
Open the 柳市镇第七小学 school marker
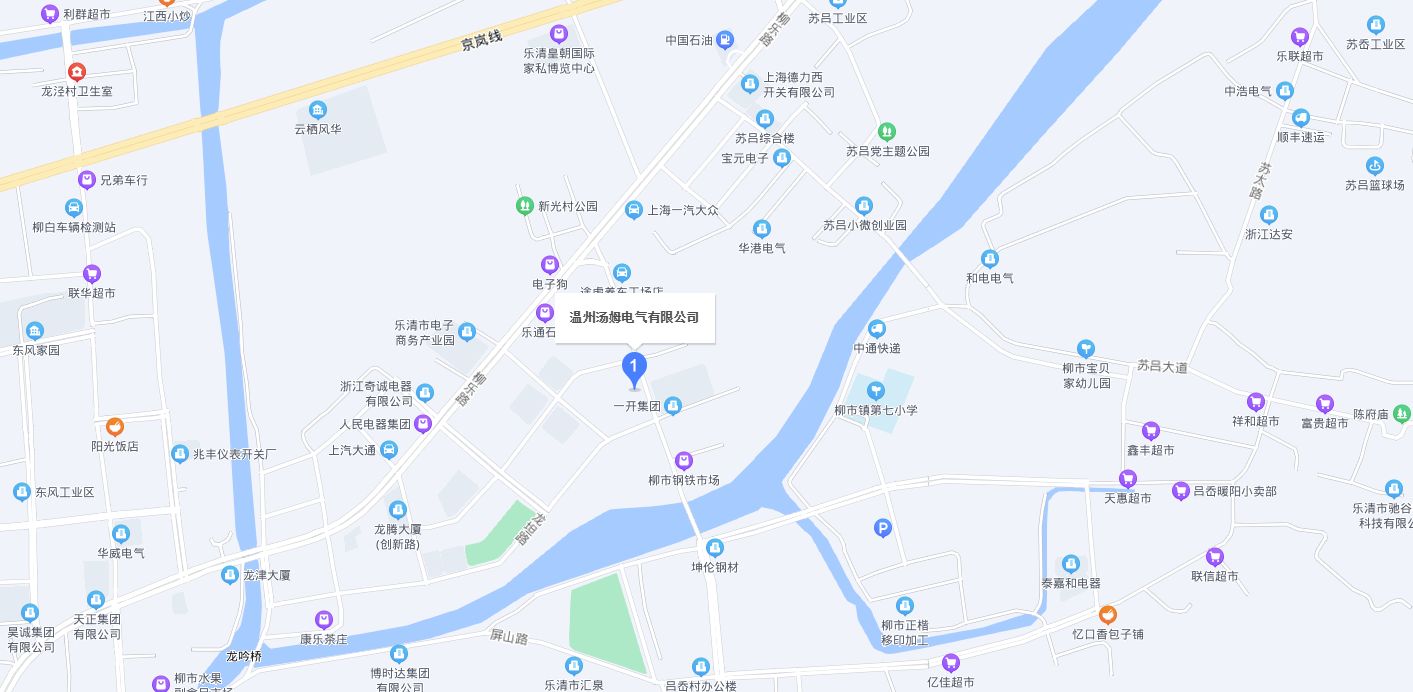[x=876, y=390]
